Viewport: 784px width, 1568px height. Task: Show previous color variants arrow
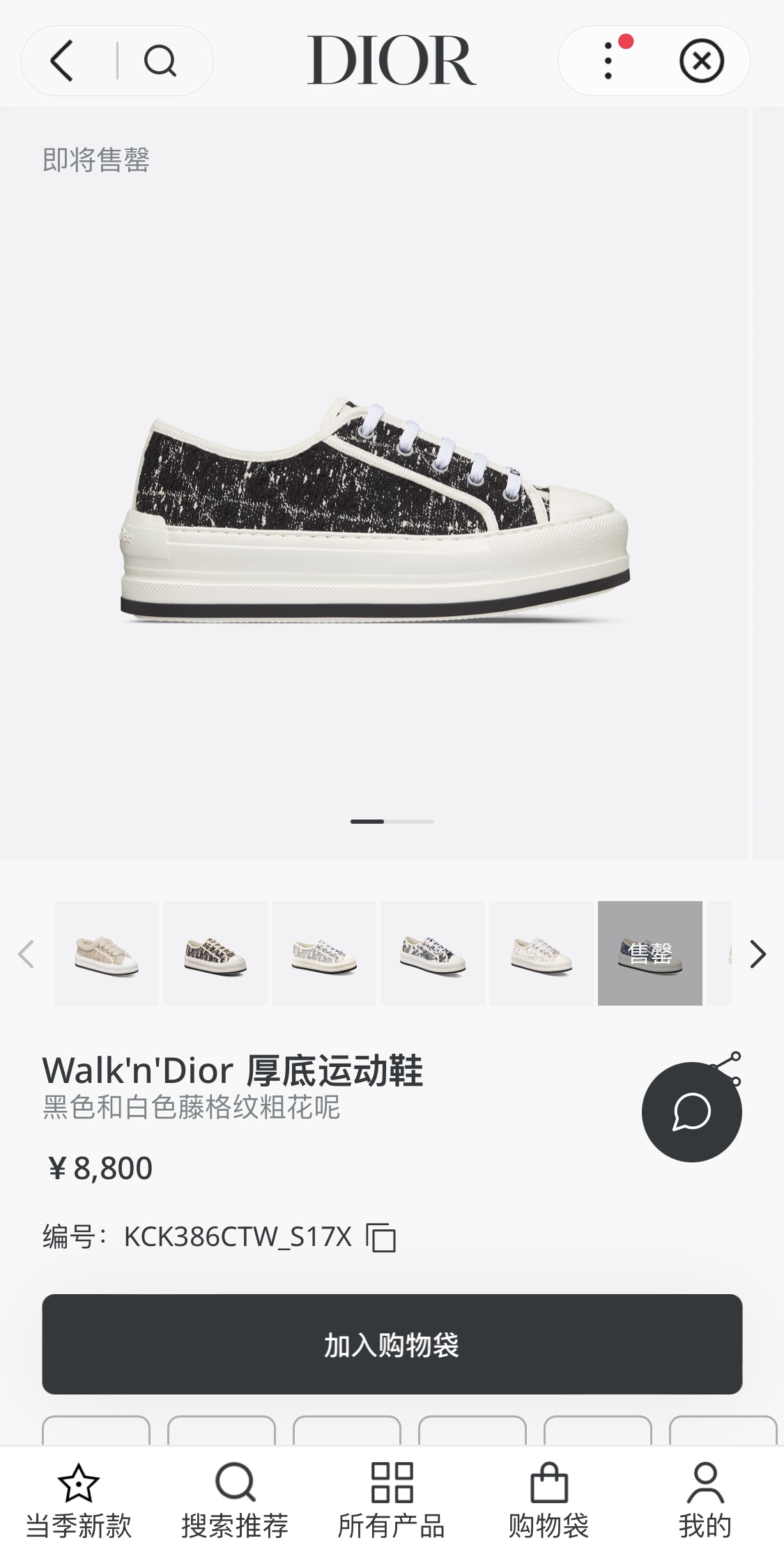point(26,954)
